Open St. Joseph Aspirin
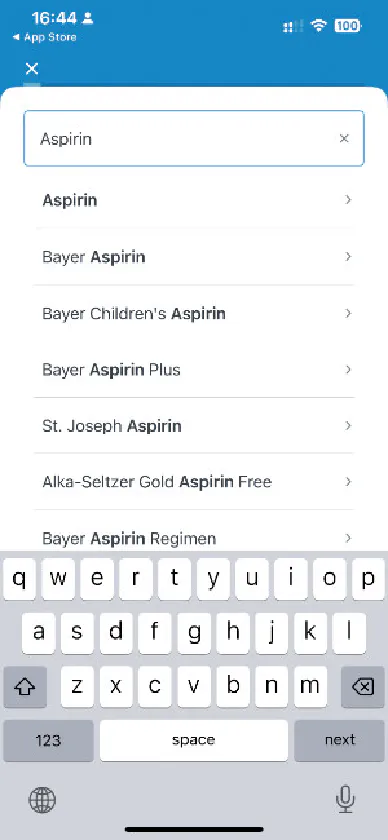 point(194,425)
